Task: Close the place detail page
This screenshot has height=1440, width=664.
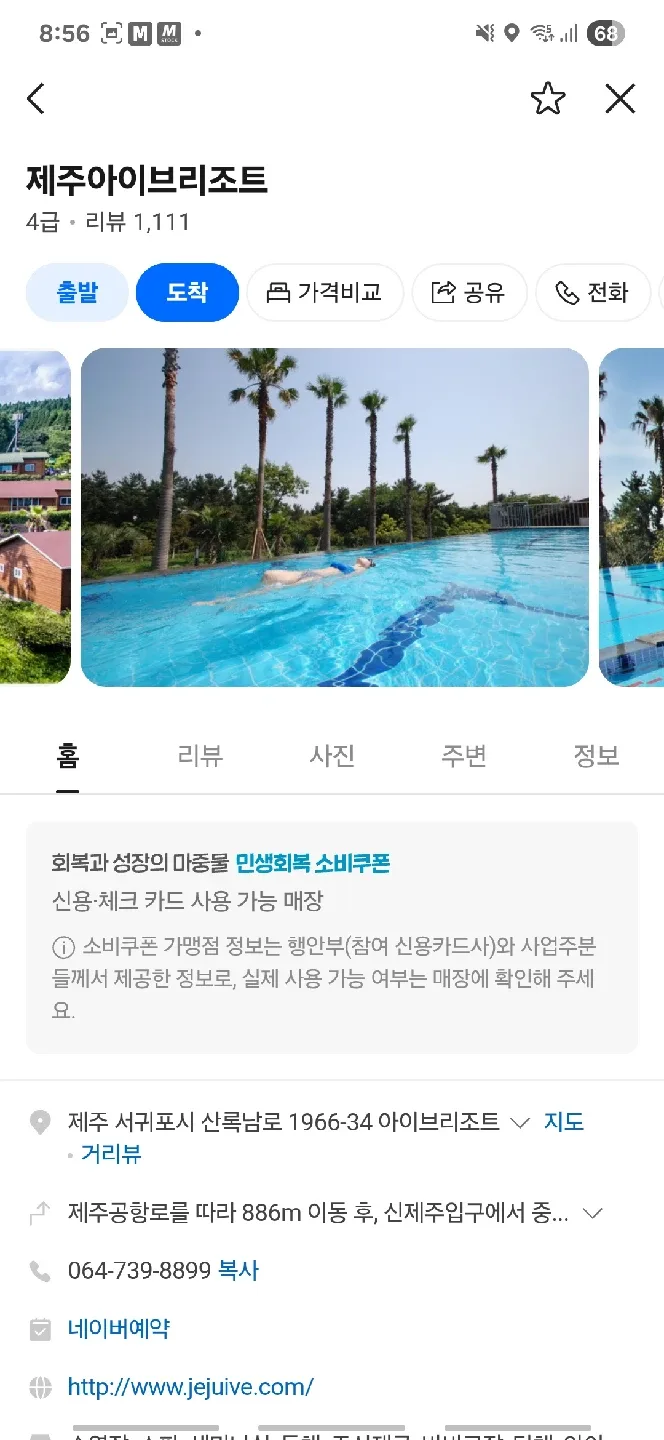Action: 620,99
